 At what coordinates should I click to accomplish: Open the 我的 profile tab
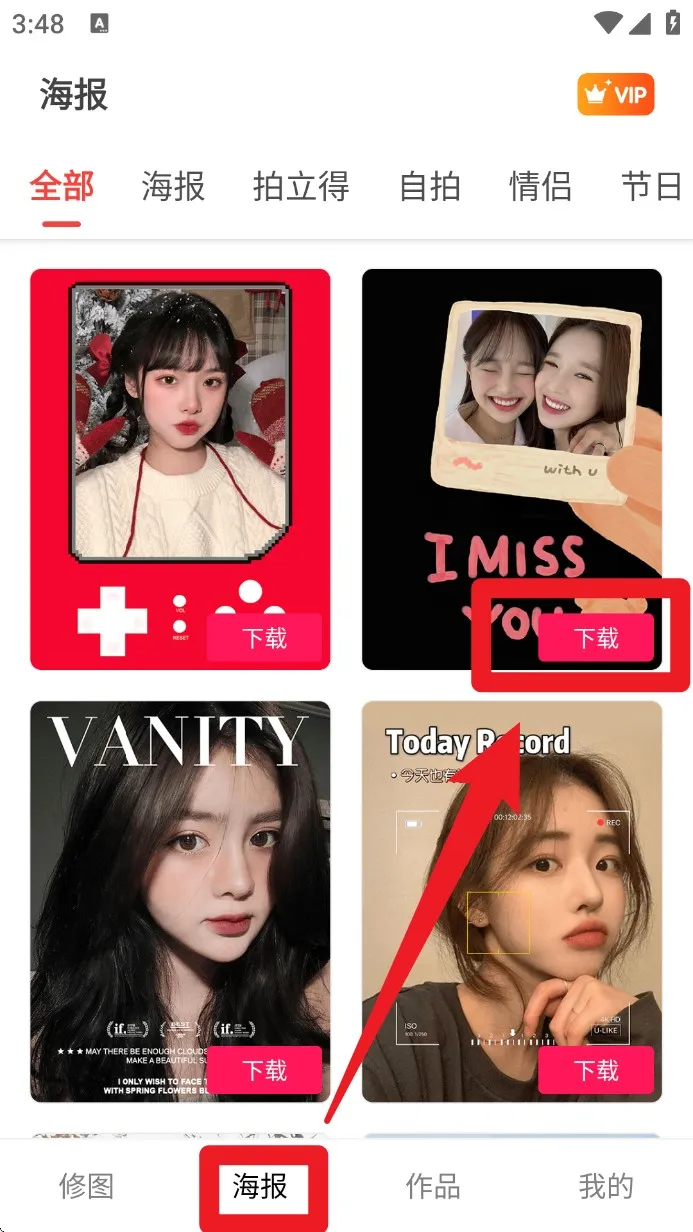606,1186
